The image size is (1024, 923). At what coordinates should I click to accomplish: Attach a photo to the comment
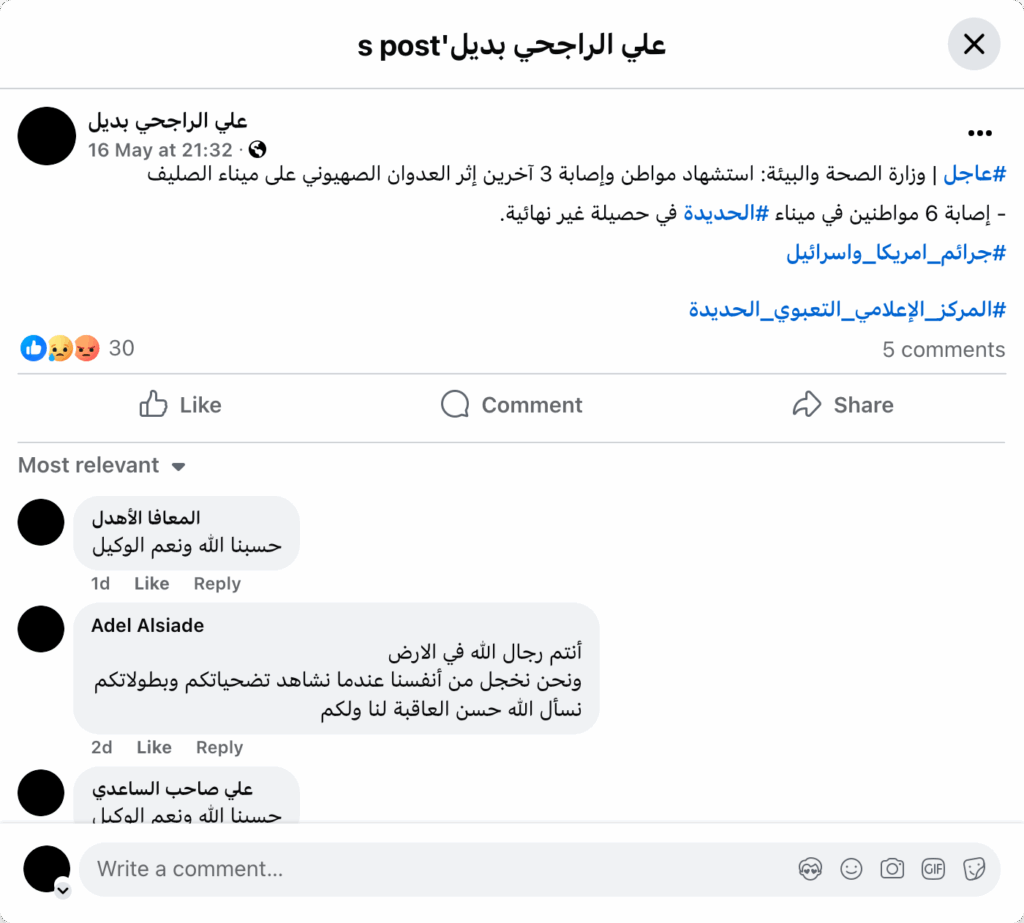[x=892, y=869]
